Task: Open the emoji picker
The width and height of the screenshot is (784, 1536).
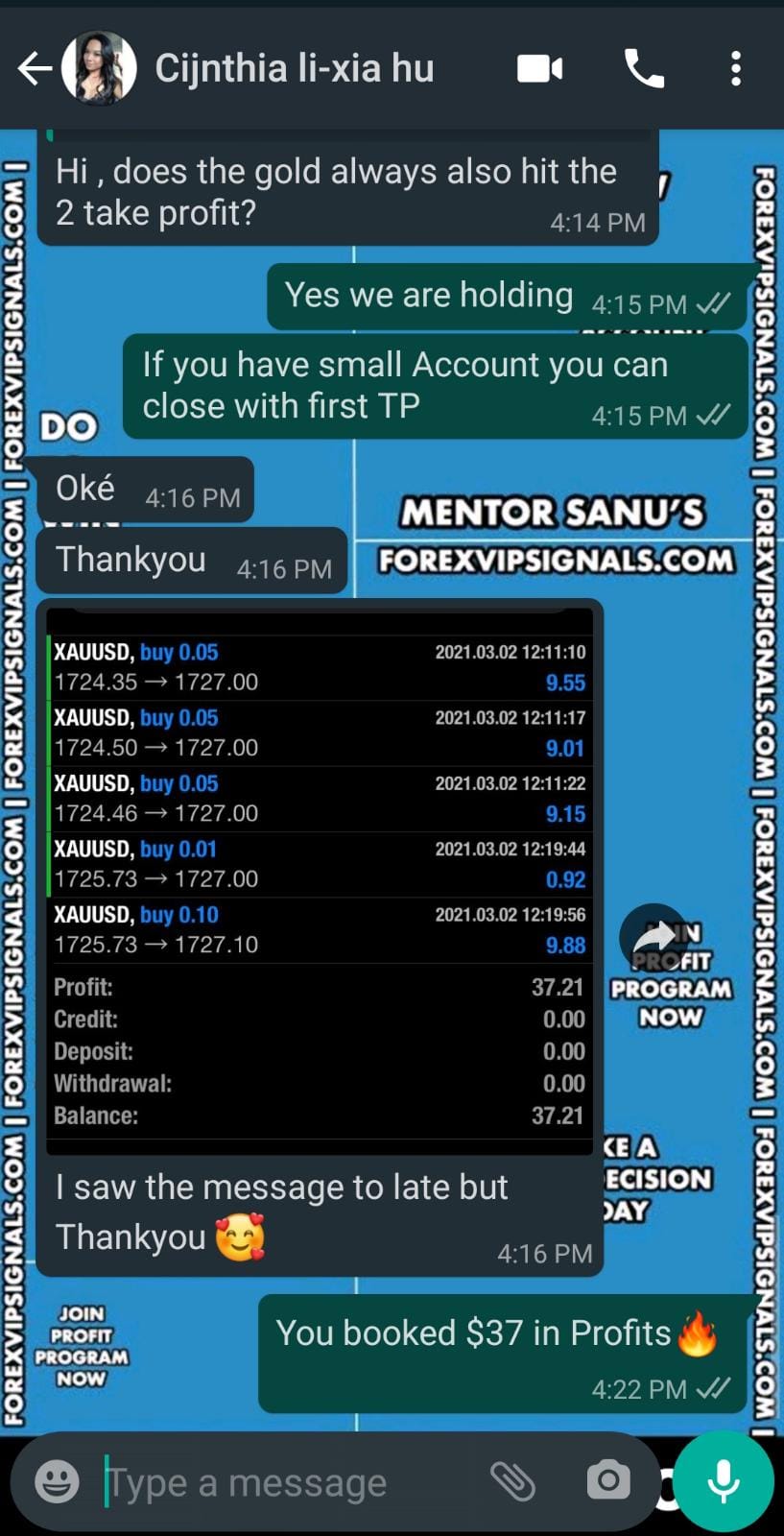Action: tap(57, 1481)
